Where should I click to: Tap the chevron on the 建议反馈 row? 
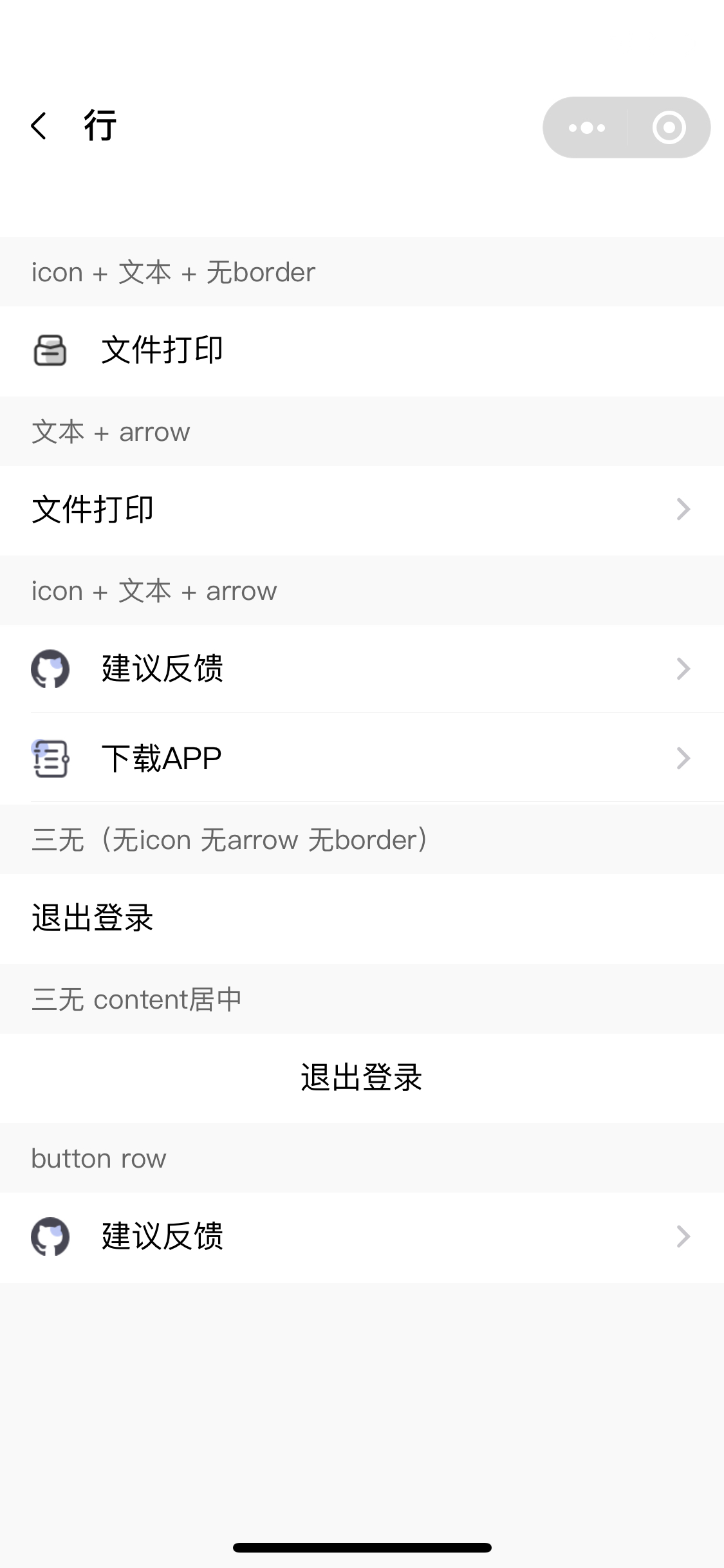point(683,669)
